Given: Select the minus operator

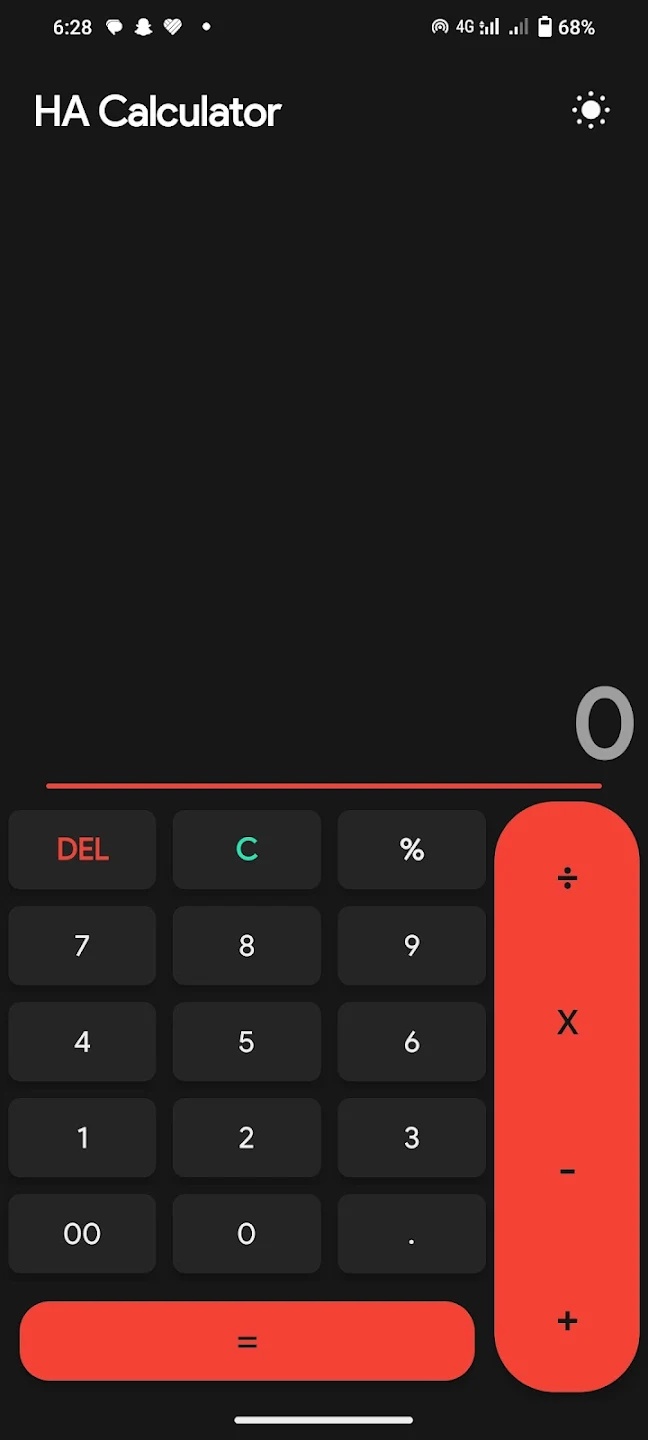Looking at the screenshot, I should point(567,1171).
